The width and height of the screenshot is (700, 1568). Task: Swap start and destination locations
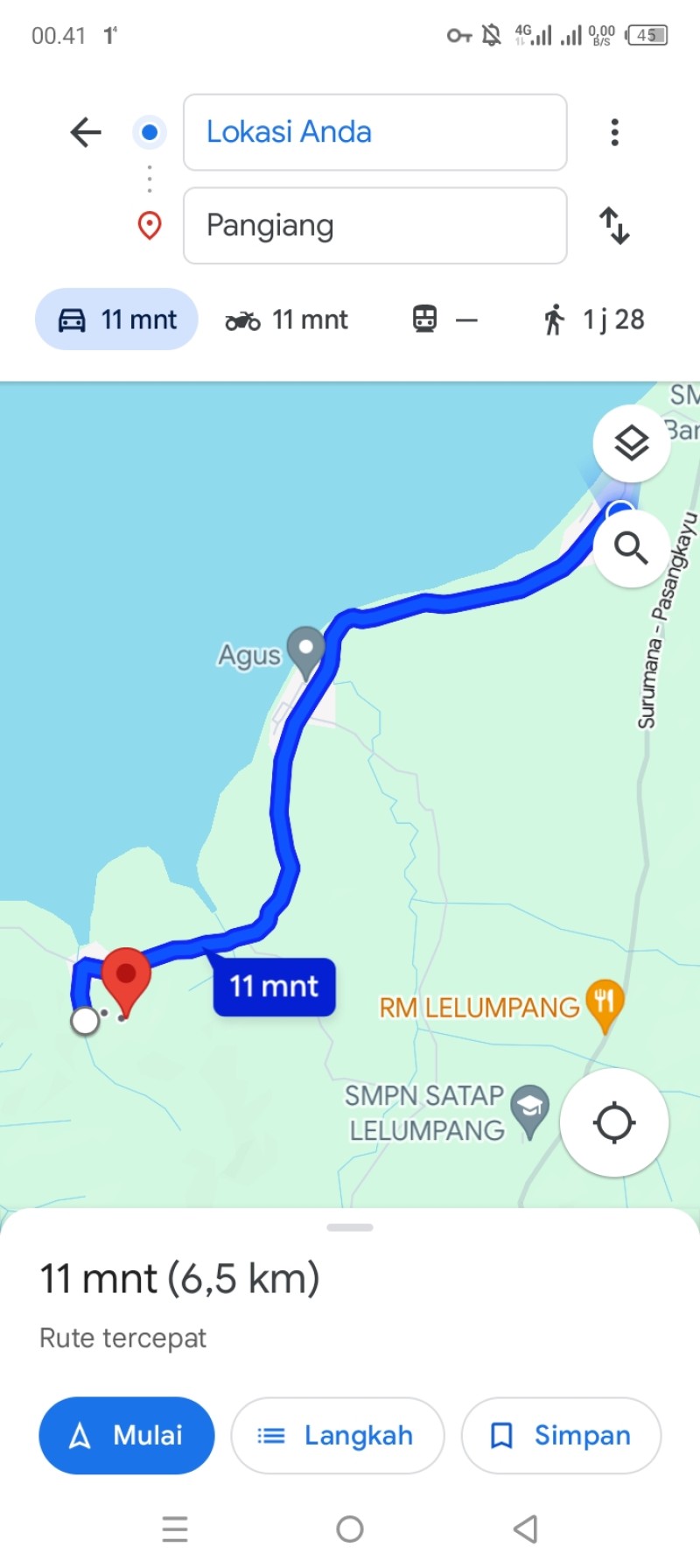[x=614, y=225]
